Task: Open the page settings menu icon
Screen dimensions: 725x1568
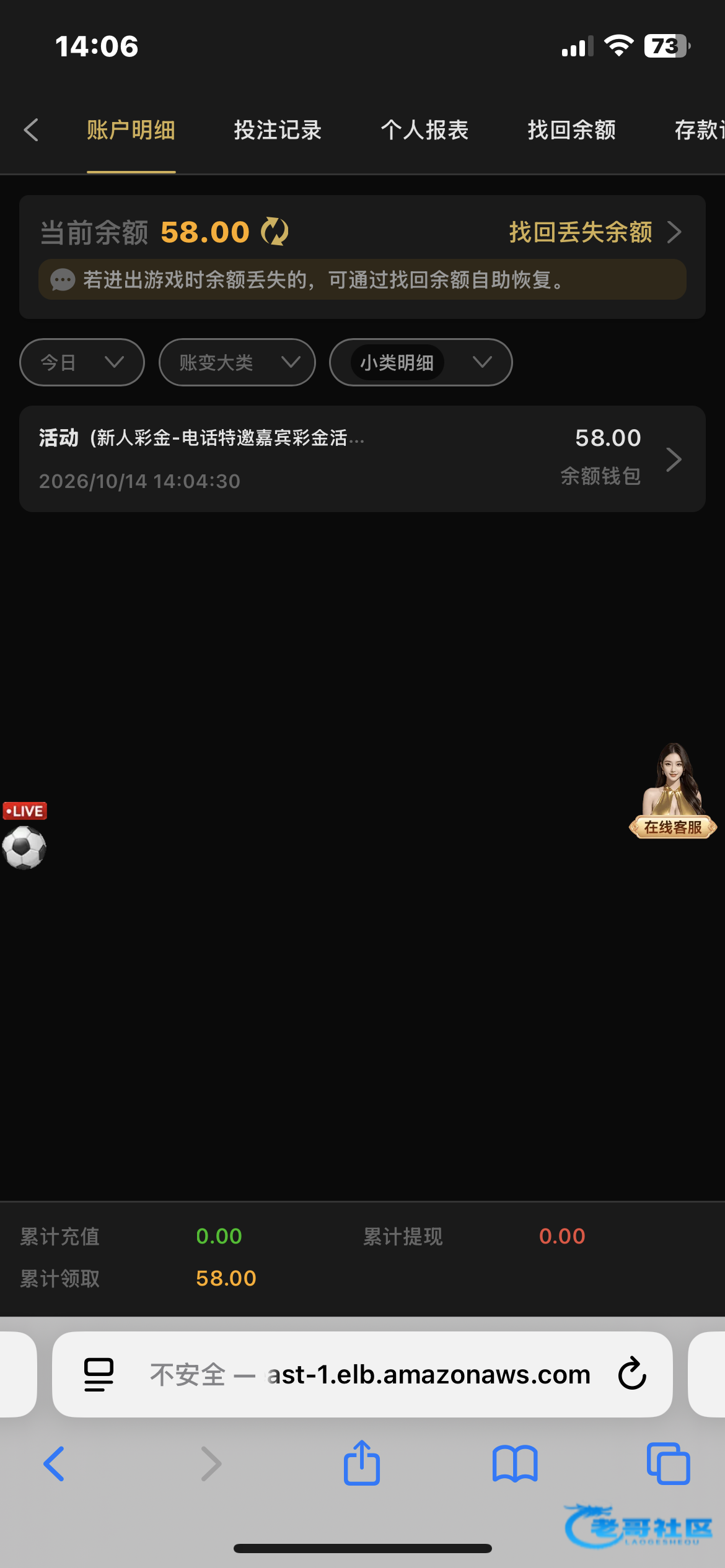Action: pos(99,1374)
